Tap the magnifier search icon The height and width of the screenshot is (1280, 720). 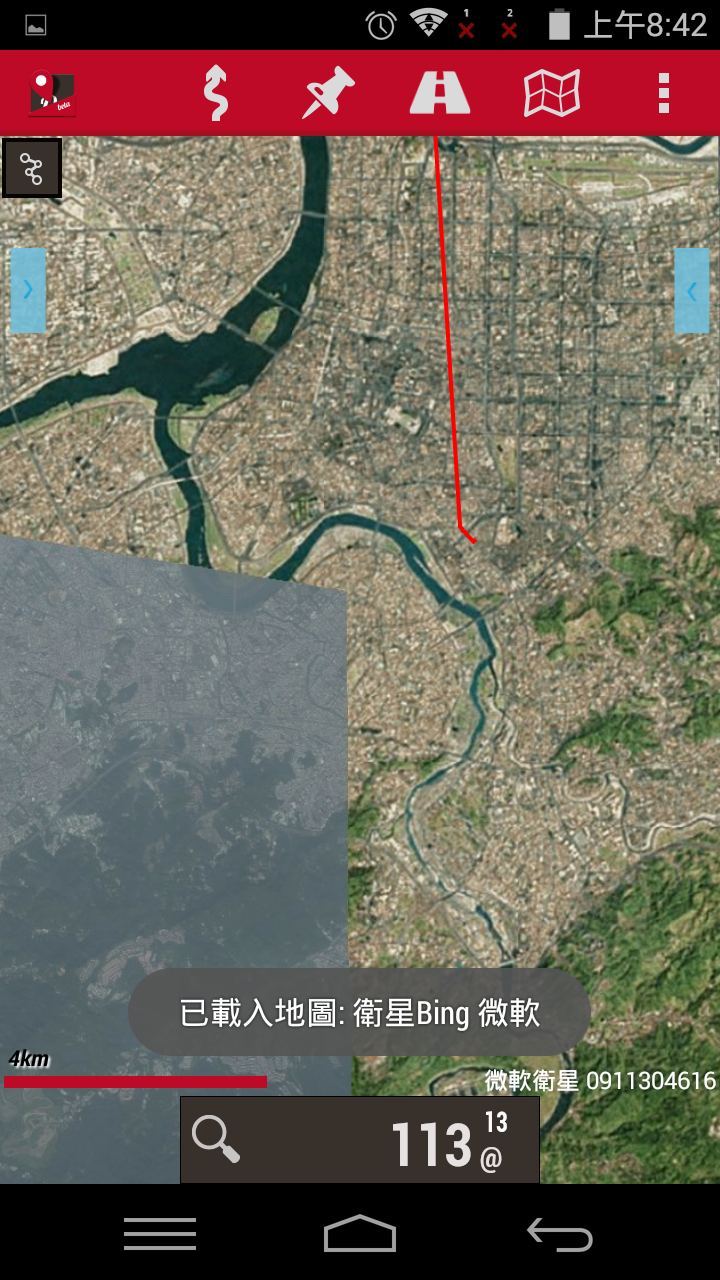(216, 1140)
